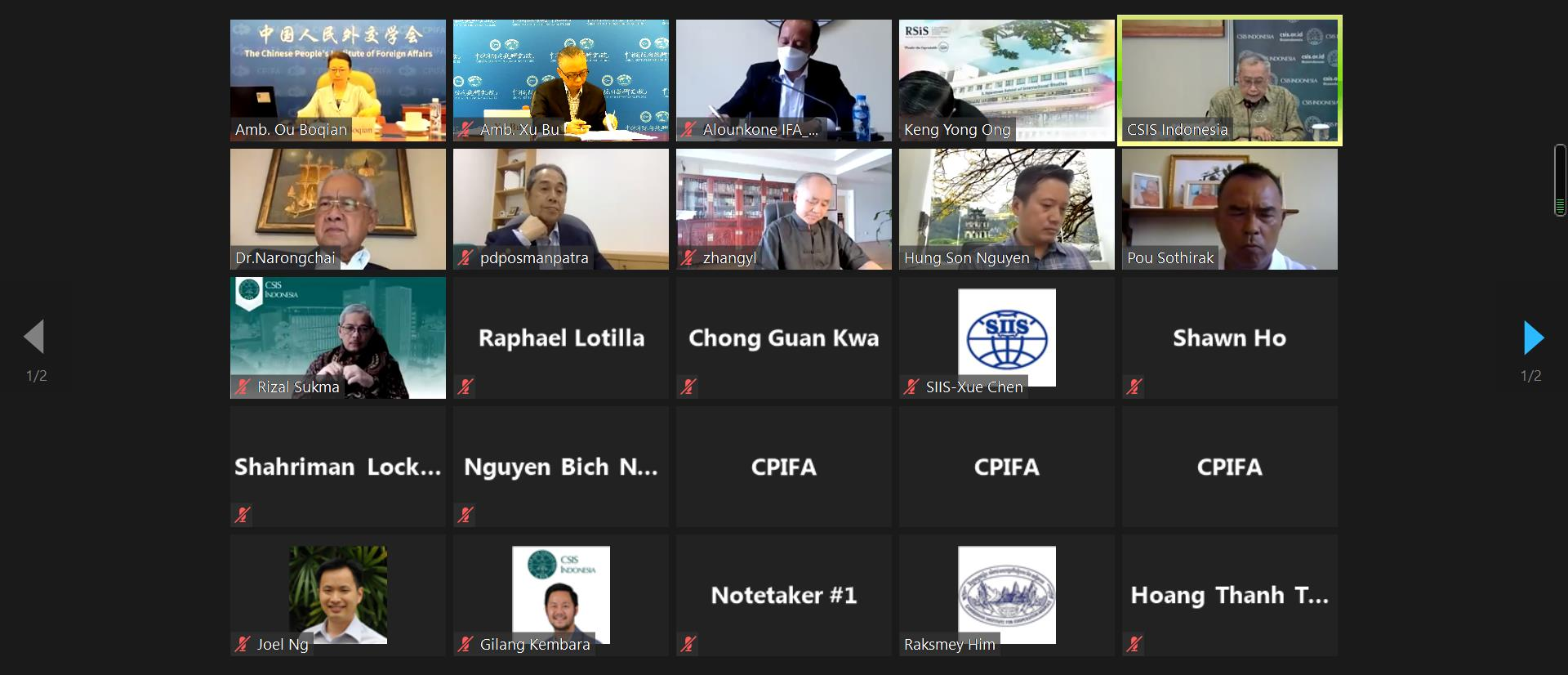Select pdposmanpatra's video tile
This screenshot has width=1568, height=675.
point(560,208)
